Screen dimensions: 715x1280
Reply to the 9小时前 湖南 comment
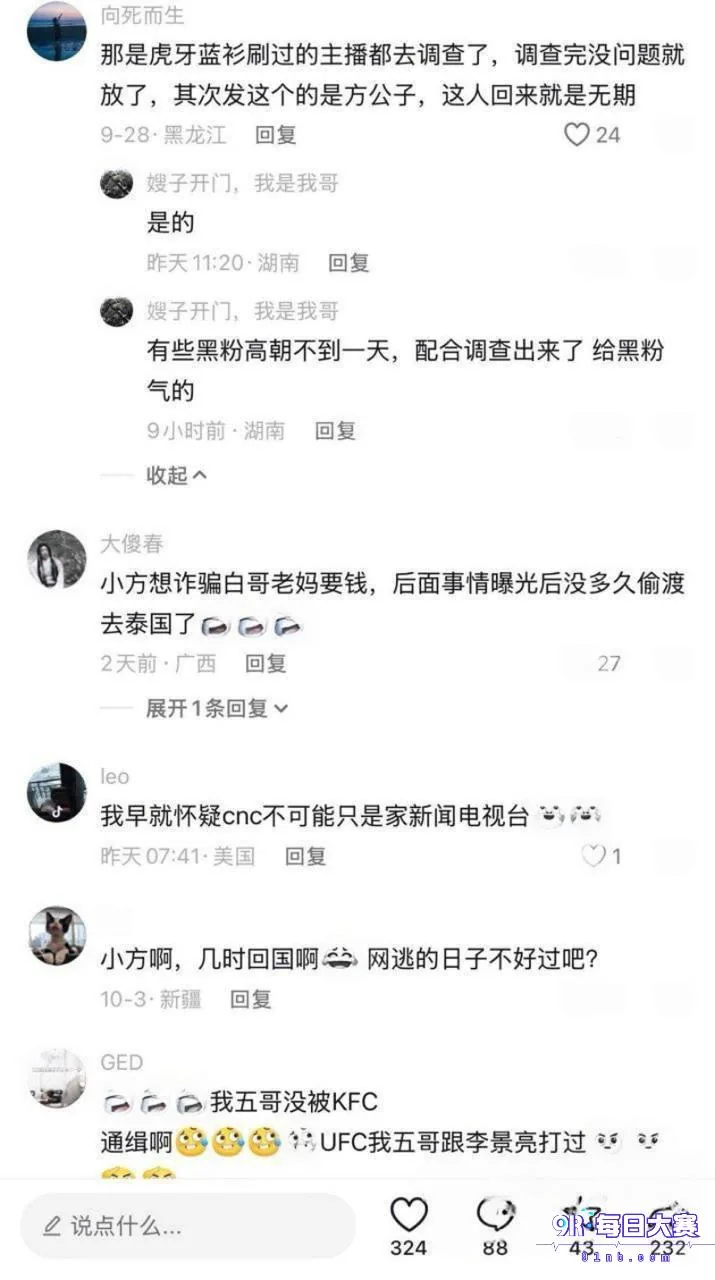click(335, 431)
